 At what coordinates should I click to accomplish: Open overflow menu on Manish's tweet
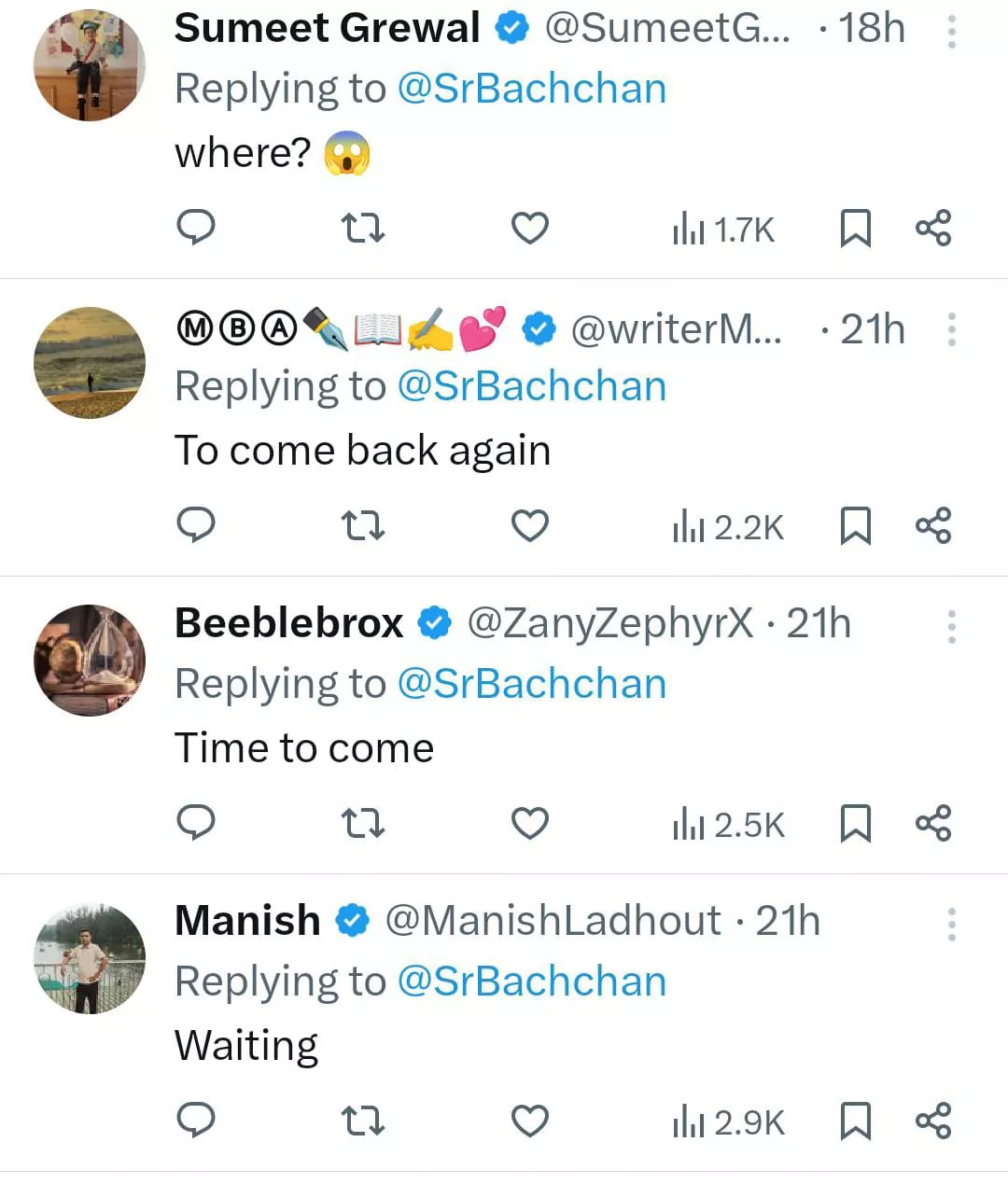point(951,924)
